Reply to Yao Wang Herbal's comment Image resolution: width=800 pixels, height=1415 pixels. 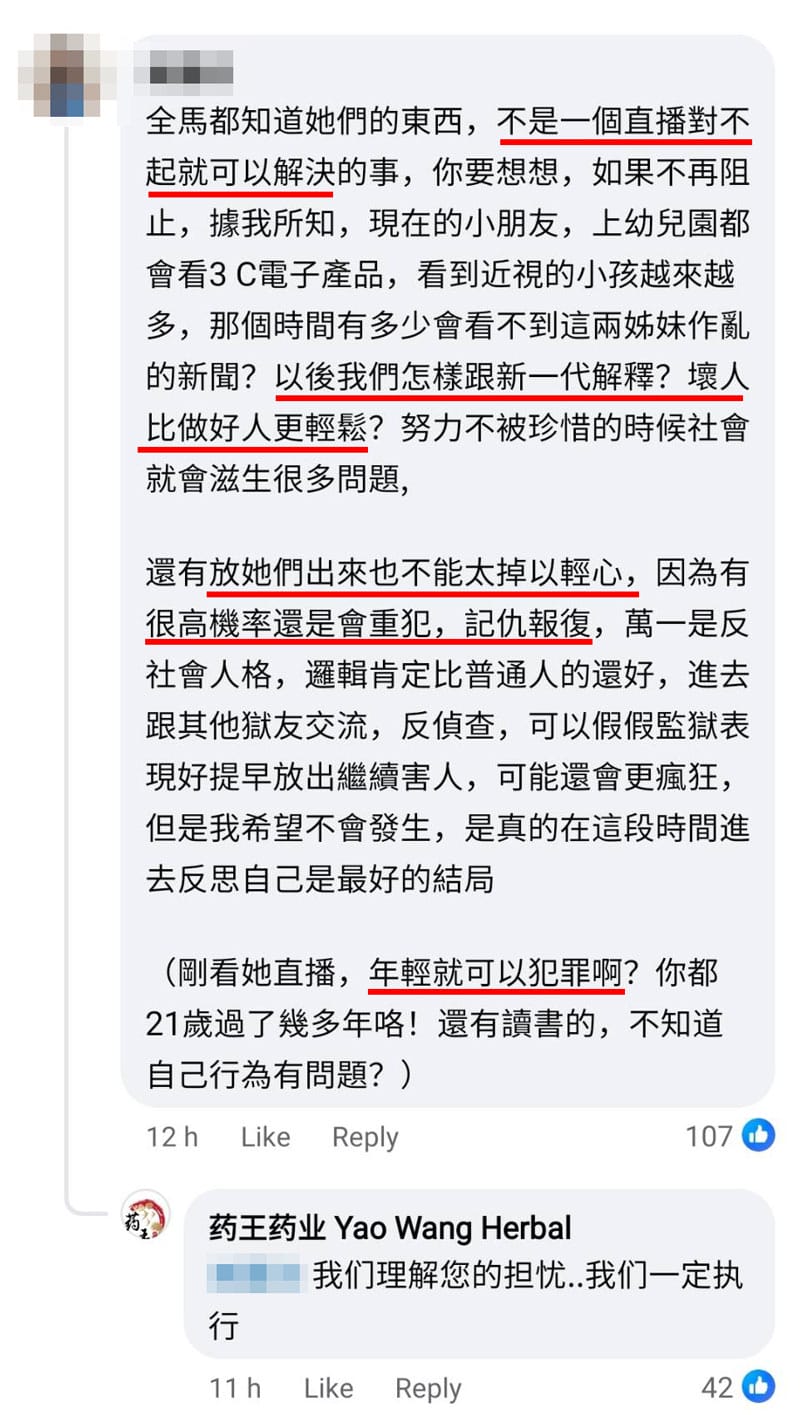point(428,1388)
